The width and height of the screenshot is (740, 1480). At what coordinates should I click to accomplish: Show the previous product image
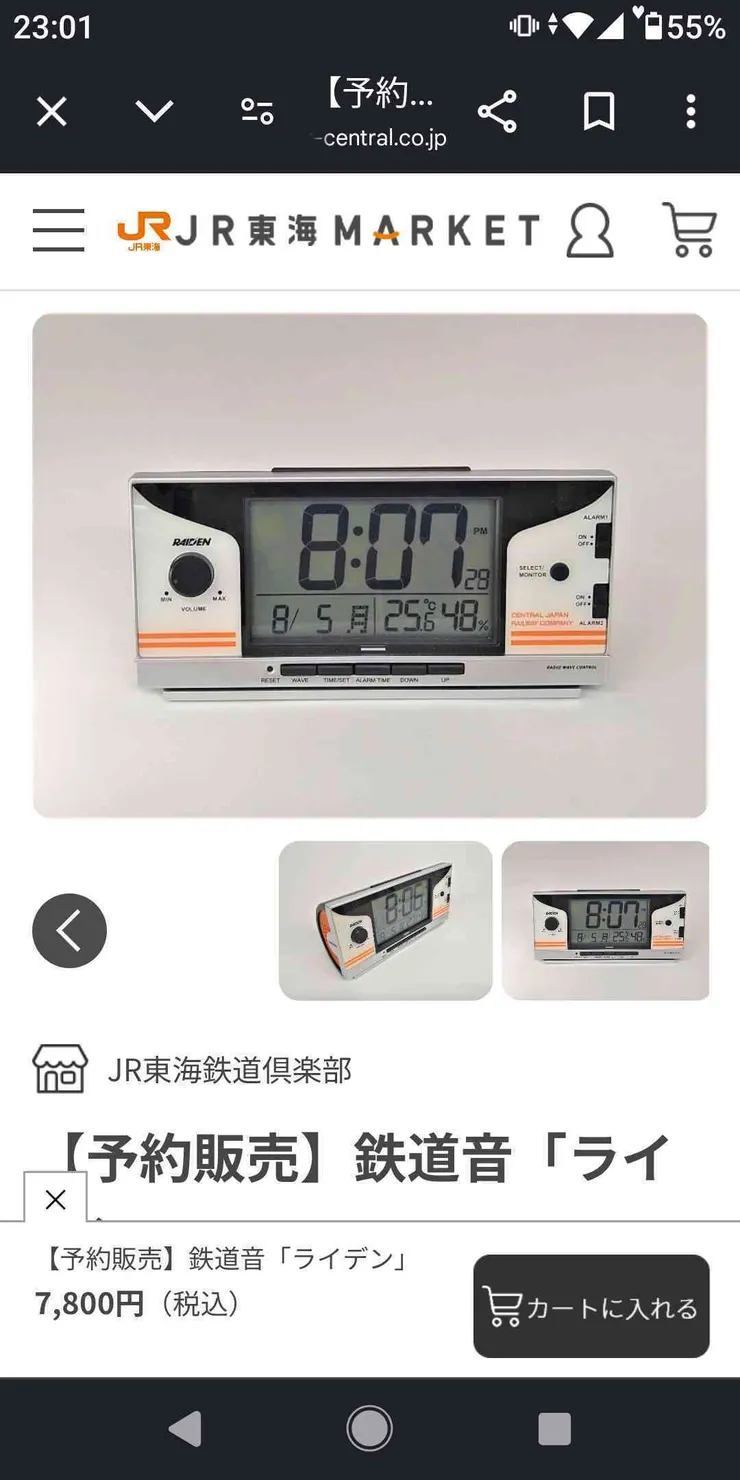[69, 930]
